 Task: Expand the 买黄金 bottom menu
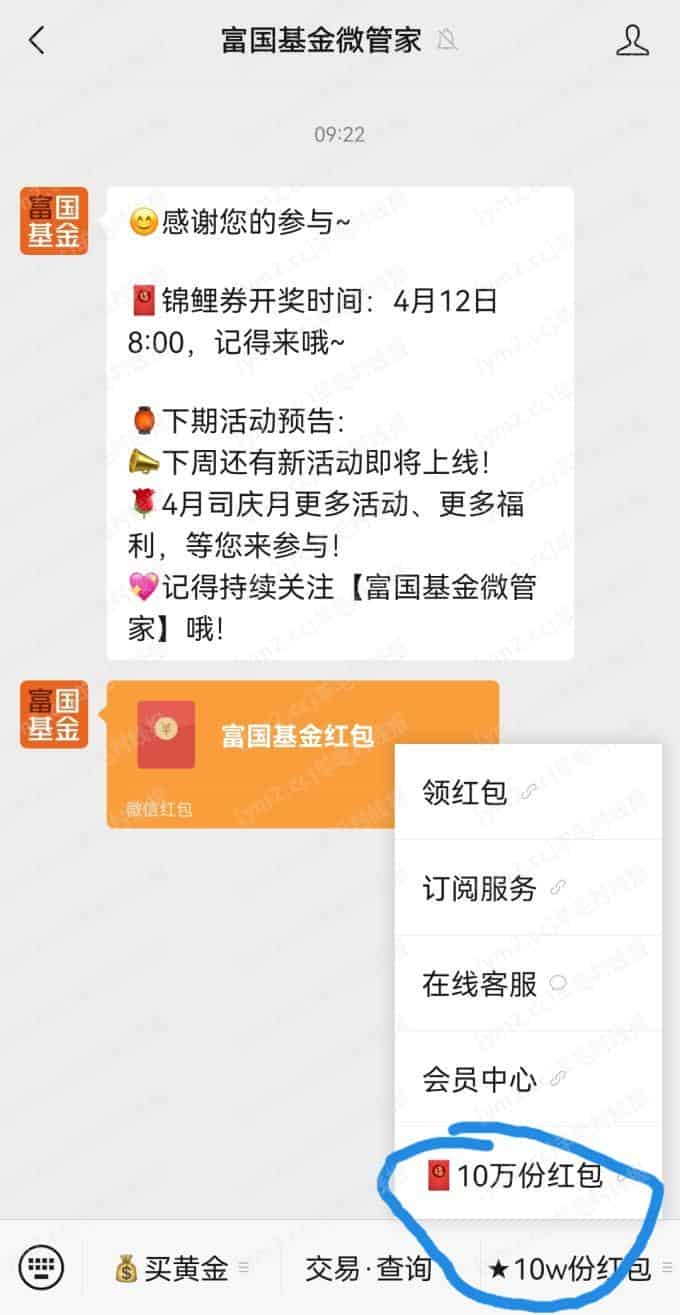coord(182,1269)
